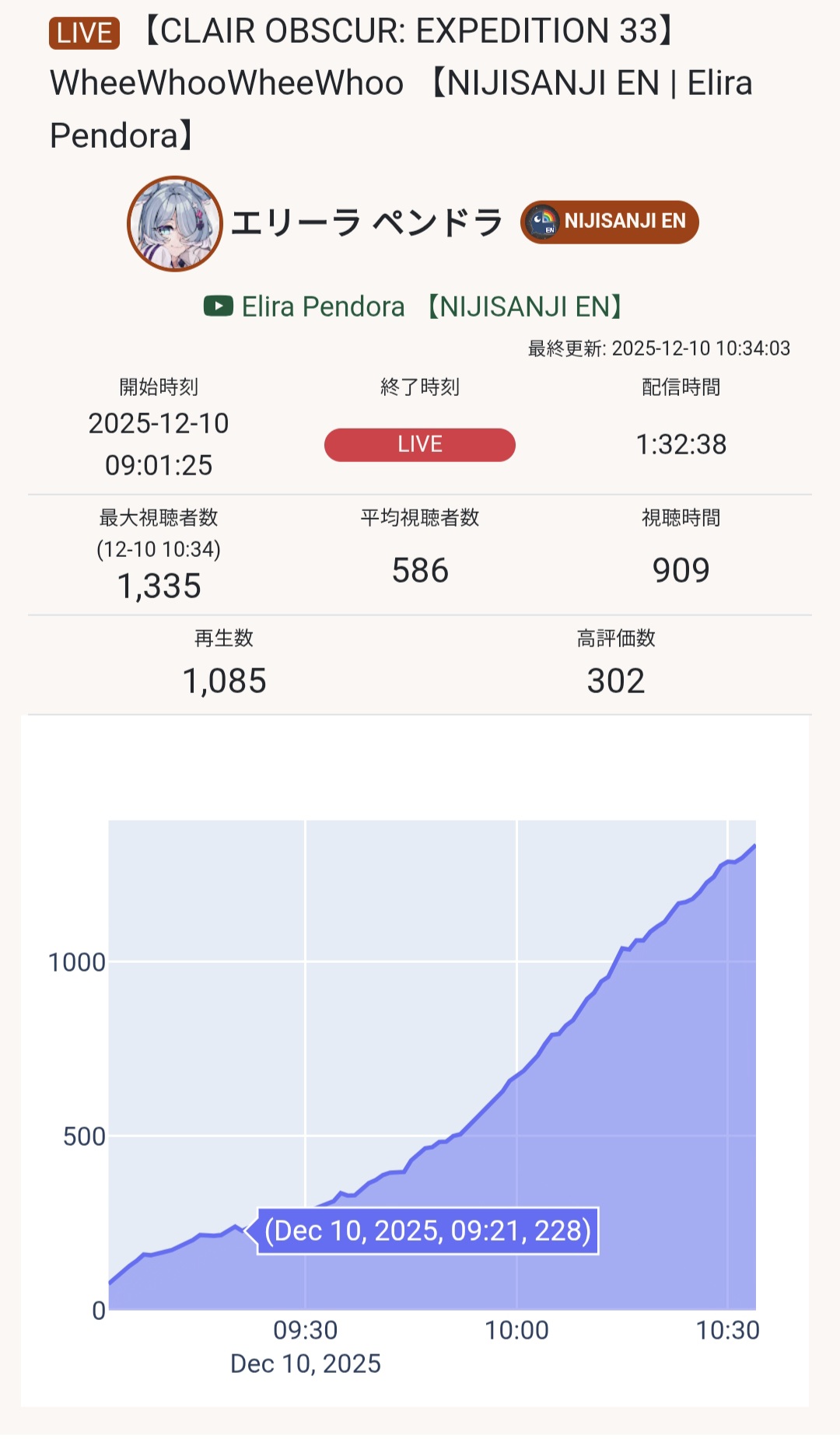Tap the red LIVE pill under 終了時刻
This screenshot has height=1439, width=840.
point(419,445)
